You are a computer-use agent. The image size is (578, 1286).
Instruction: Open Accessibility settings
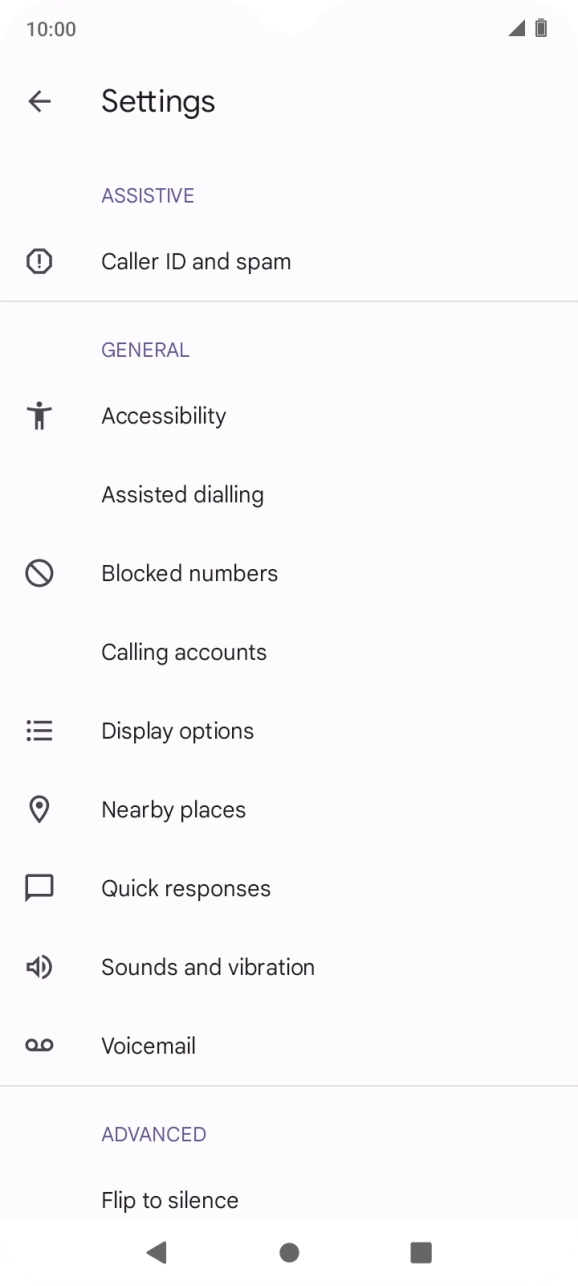289,416
